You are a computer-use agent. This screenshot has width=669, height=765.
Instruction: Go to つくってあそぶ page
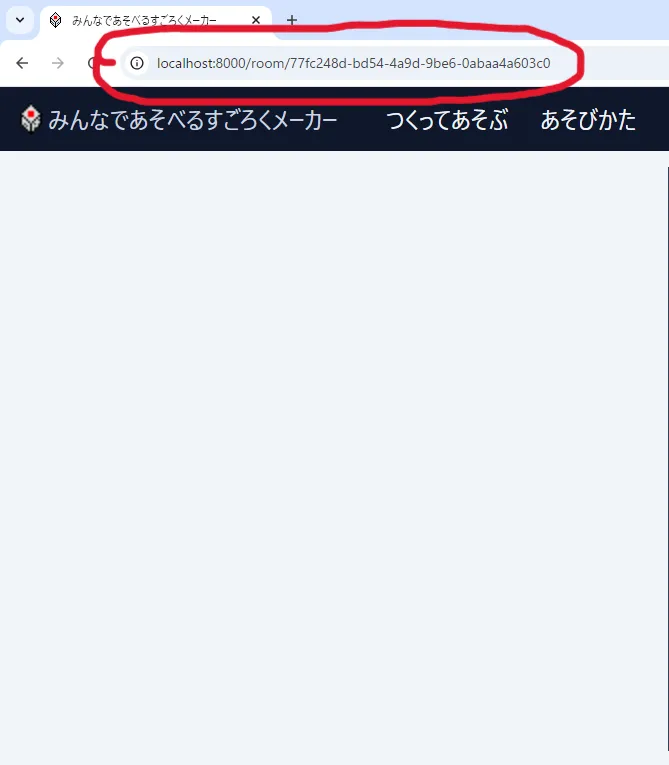pos(447,120)
